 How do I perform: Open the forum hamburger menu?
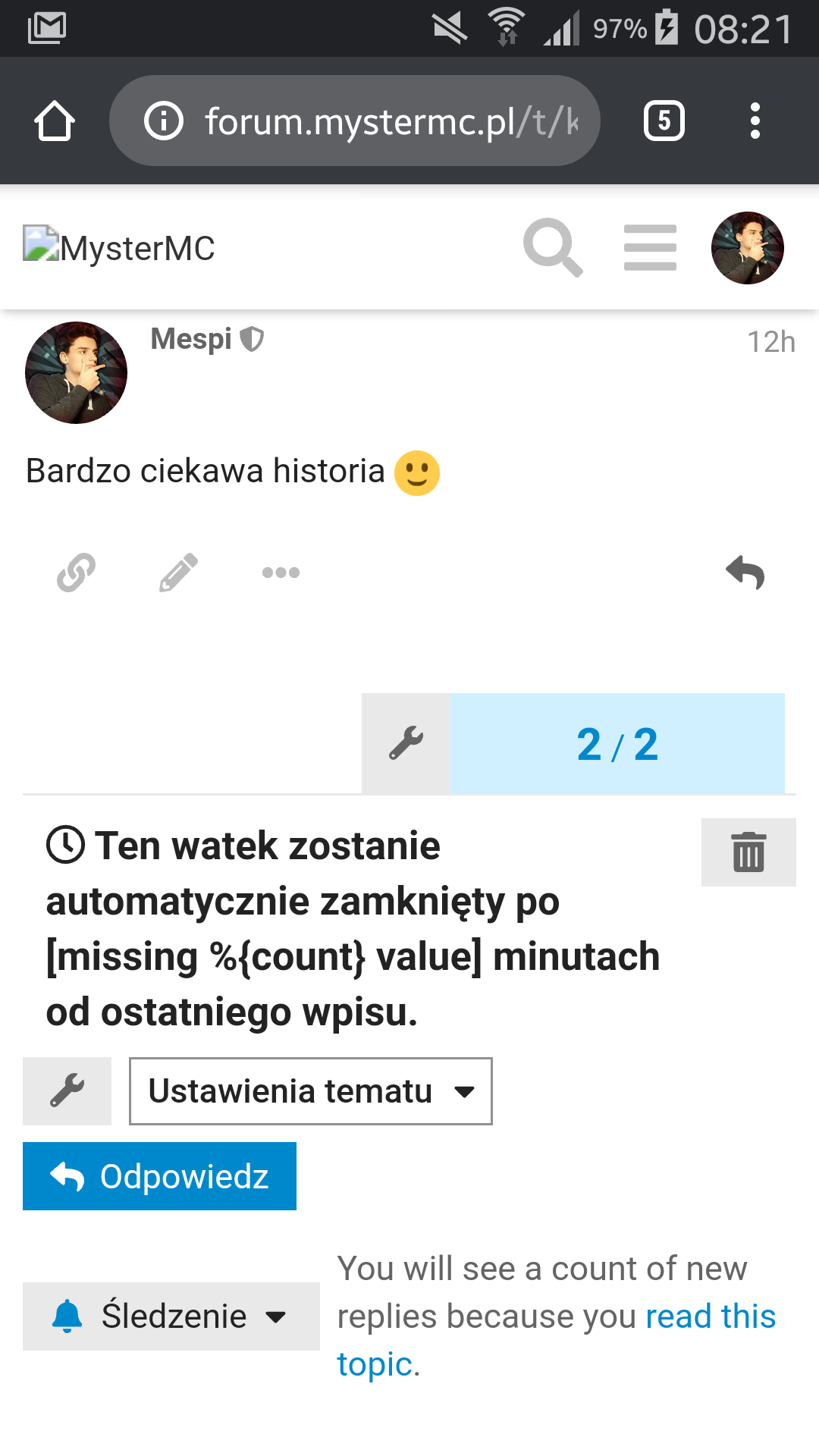[650, 248]
